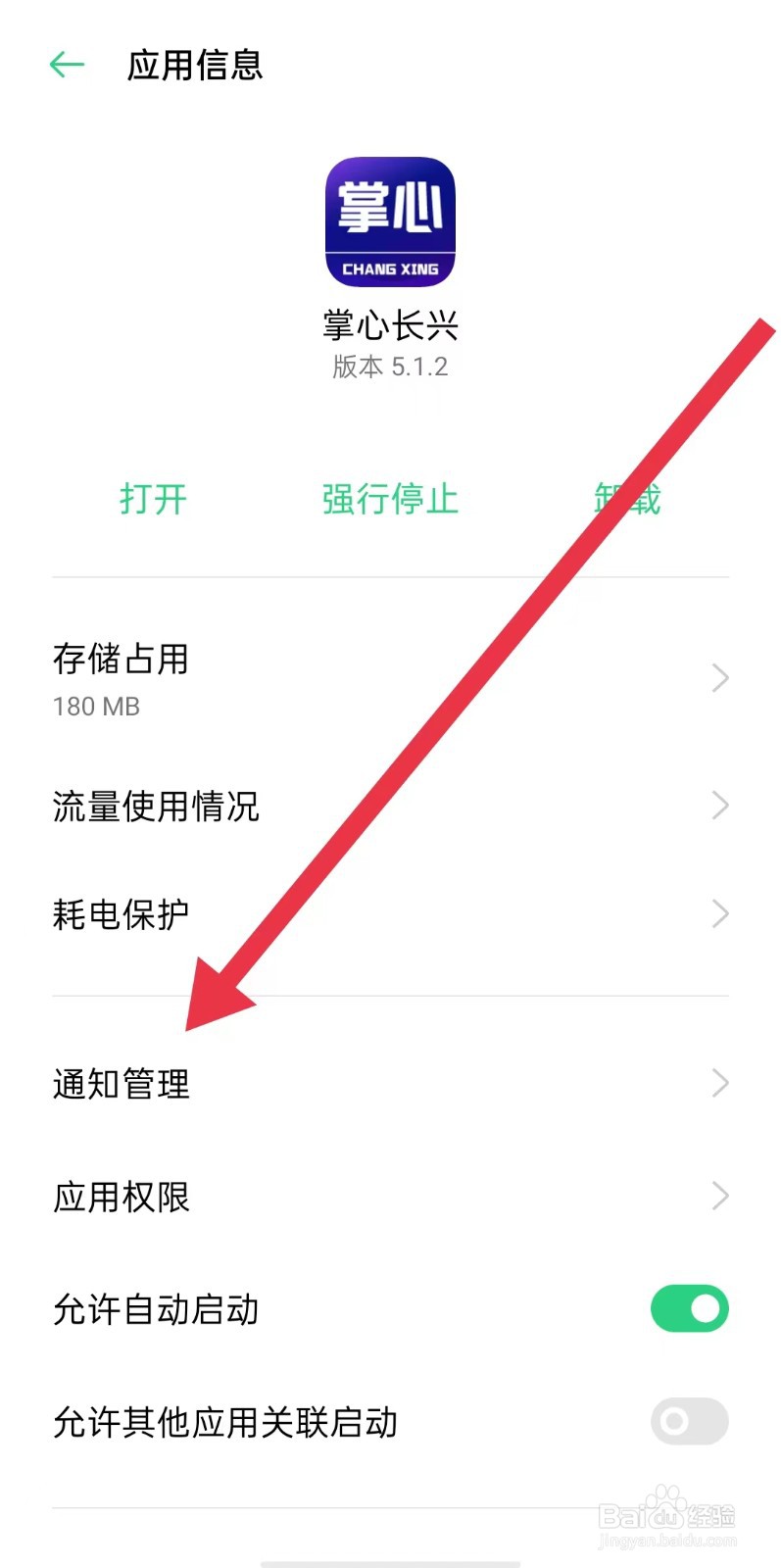This screenshot has height=1568, width=781.
Task: Tap the back arrow to leave app info
Action: pos(65,64)
